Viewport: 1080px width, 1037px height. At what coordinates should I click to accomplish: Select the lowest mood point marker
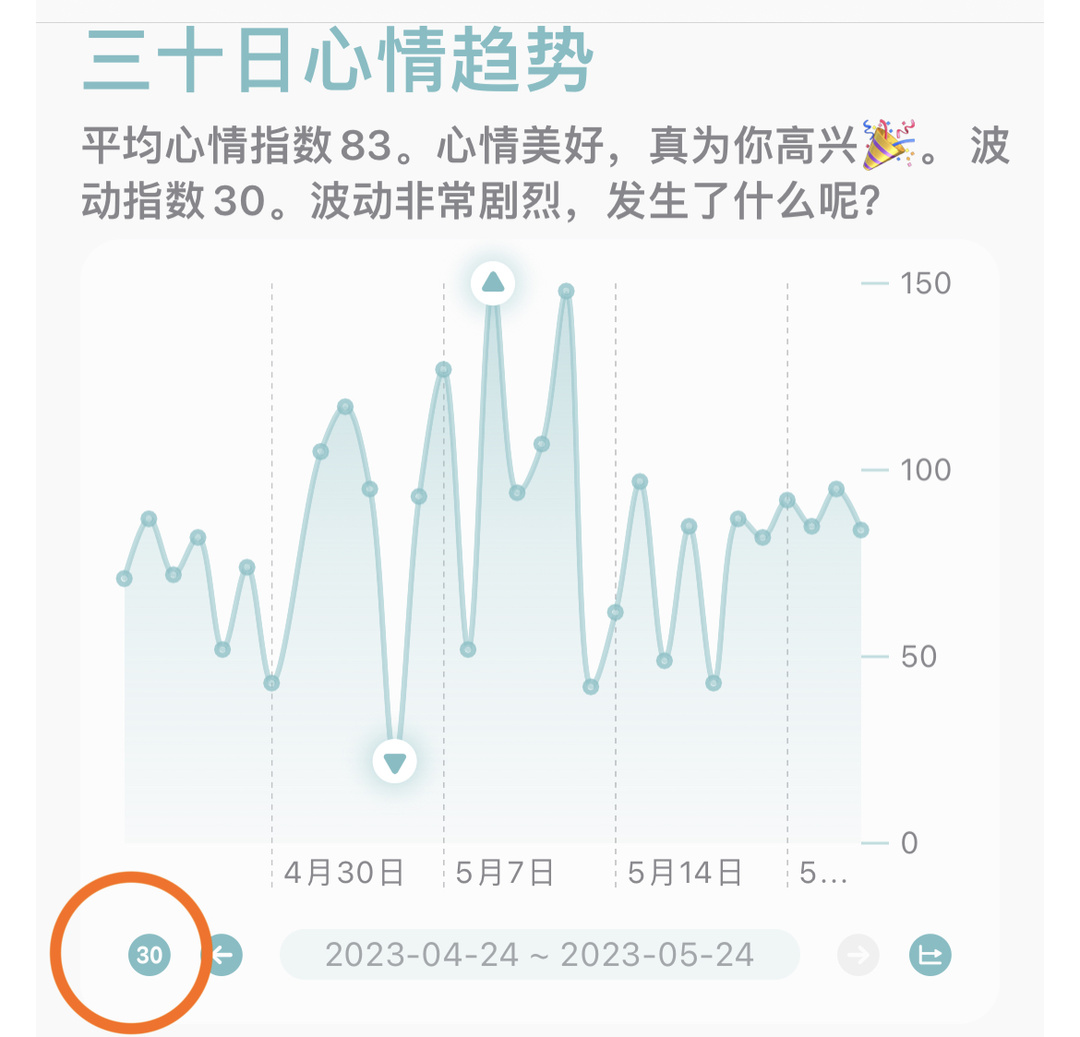click(395, 762)
